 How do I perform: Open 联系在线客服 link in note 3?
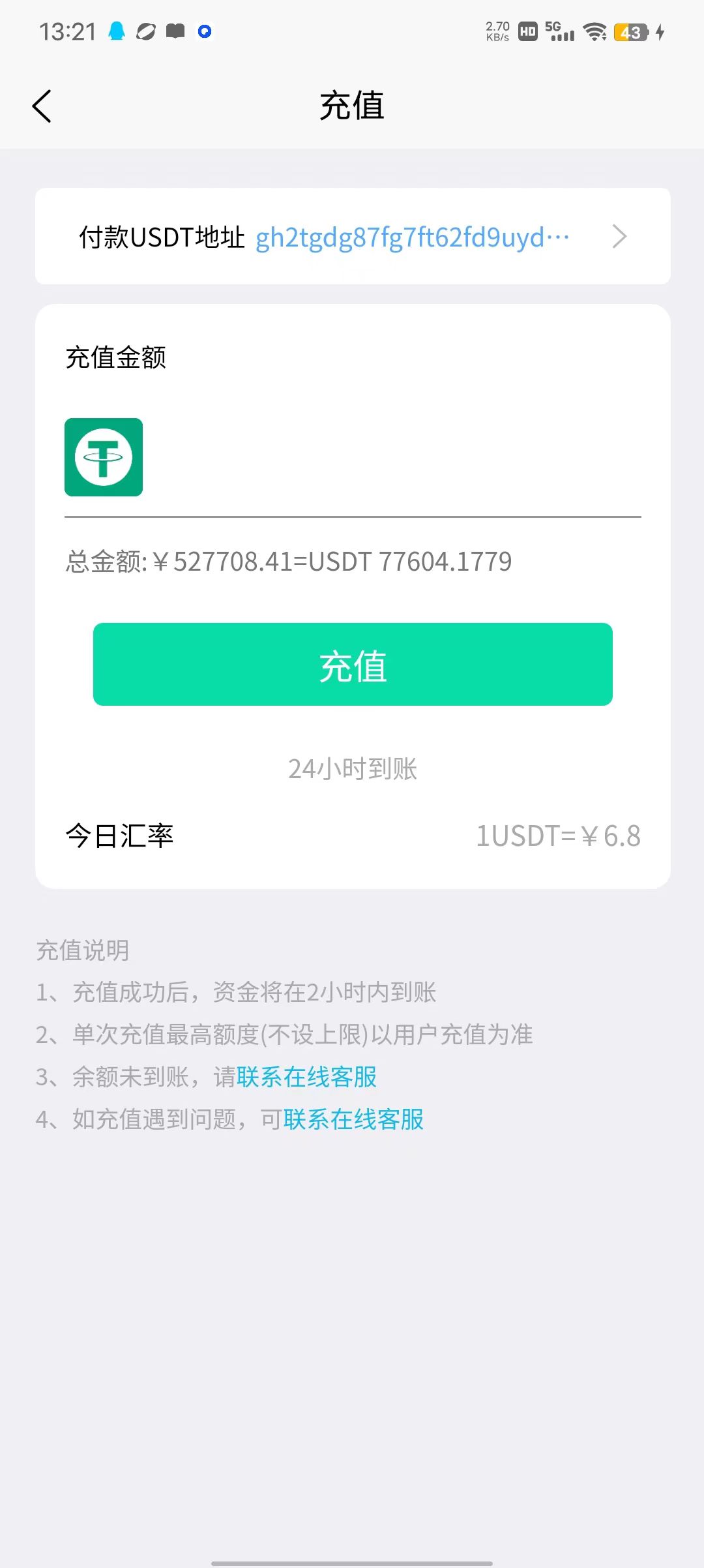pos(306,1077)
